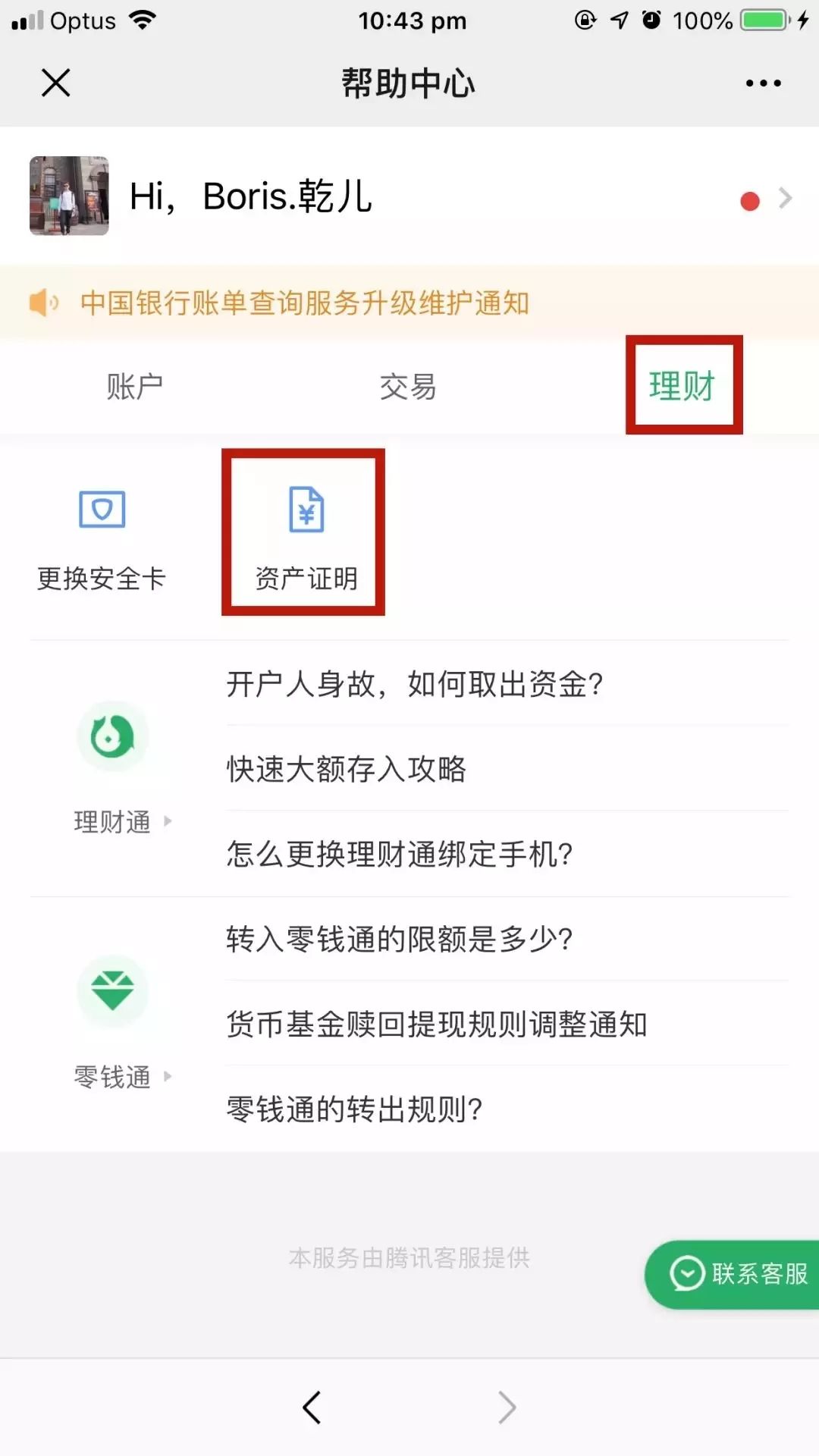The image size is (819, 1456).
Task: Open the three-dot overflow menu
Action: point(763,83)
